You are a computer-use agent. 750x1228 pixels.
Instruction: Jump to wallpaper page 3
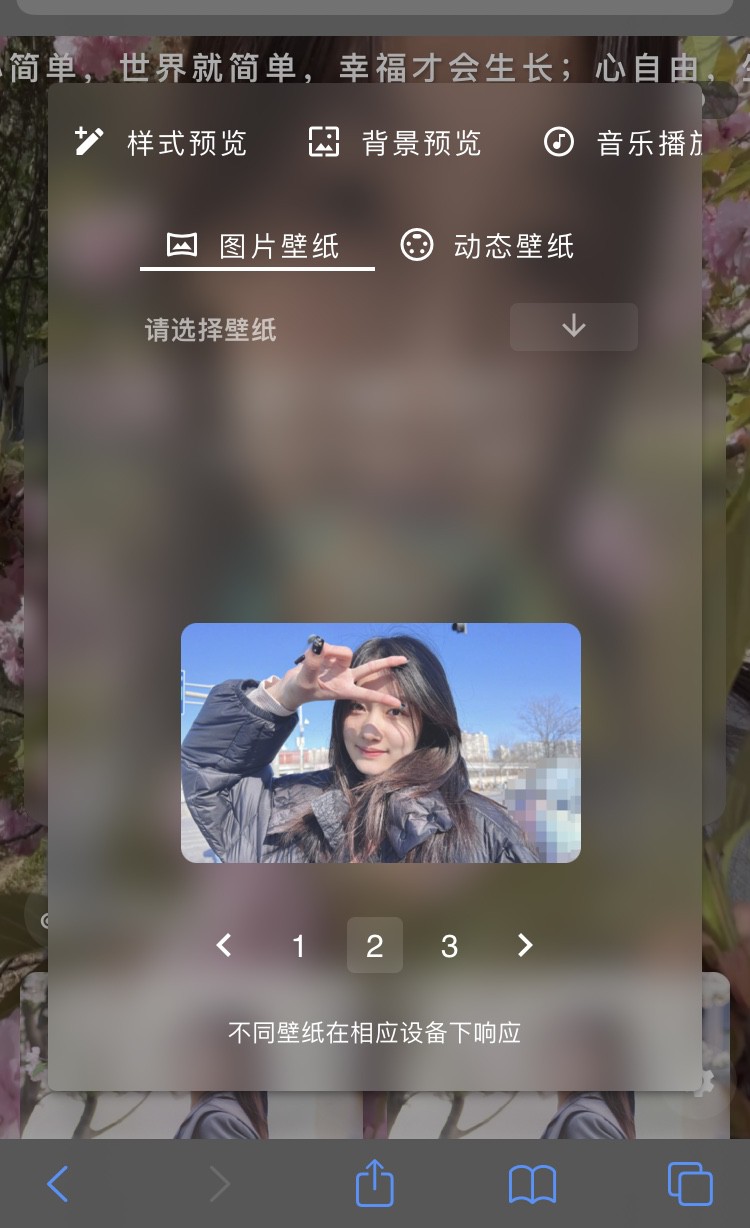point(450,946)
